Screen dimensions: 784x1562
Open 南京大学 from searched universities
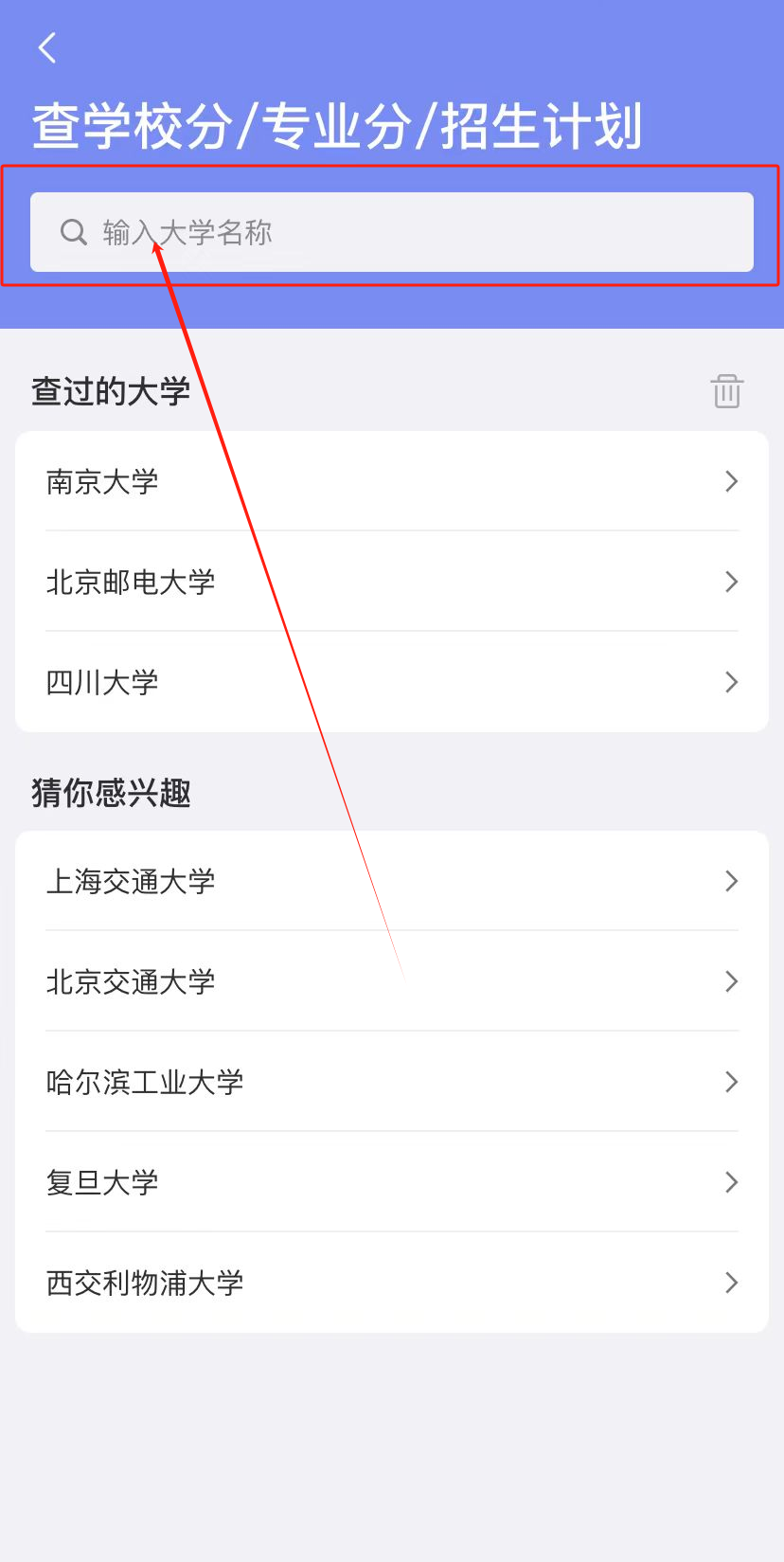392,481
